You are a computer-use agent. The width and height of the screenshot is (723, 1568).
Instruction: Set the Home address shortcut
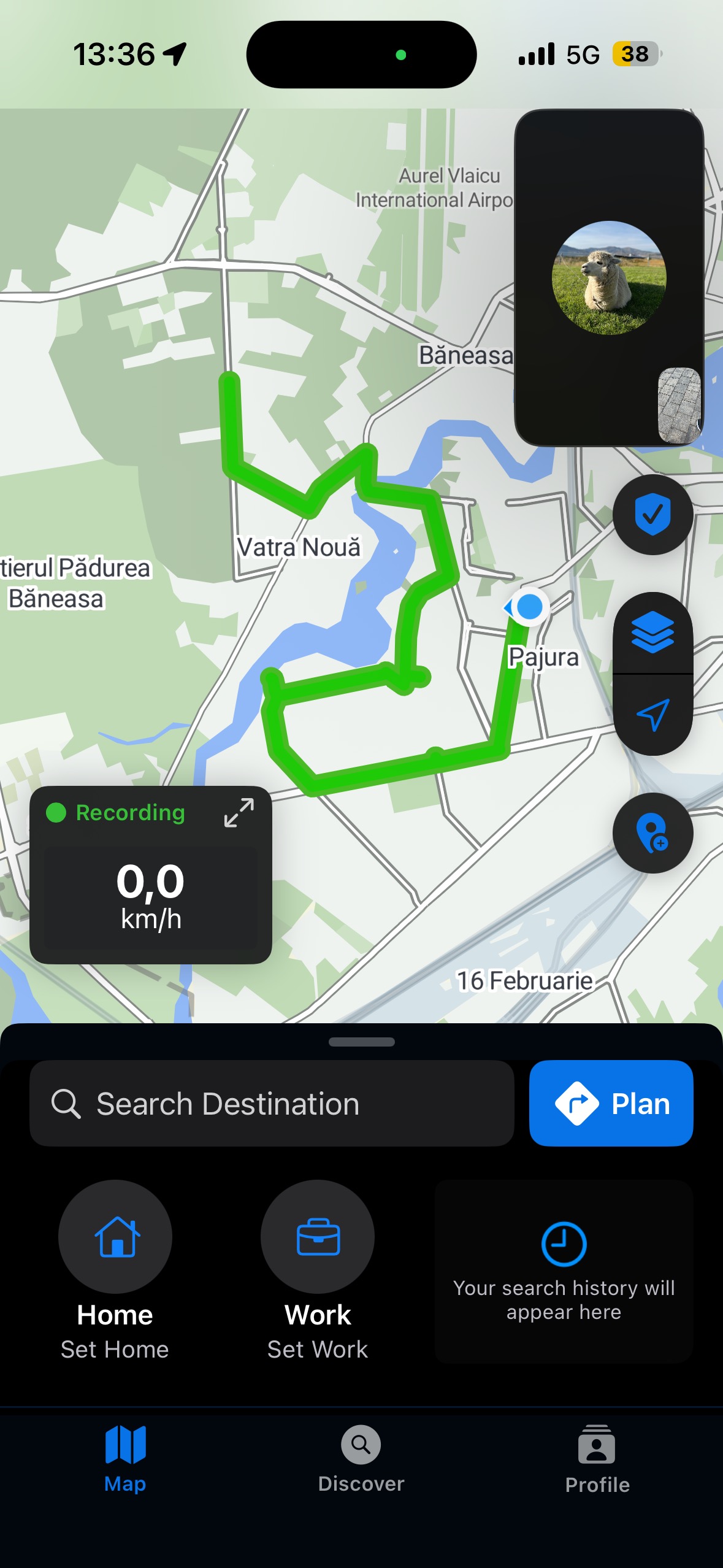(115, 1236)
